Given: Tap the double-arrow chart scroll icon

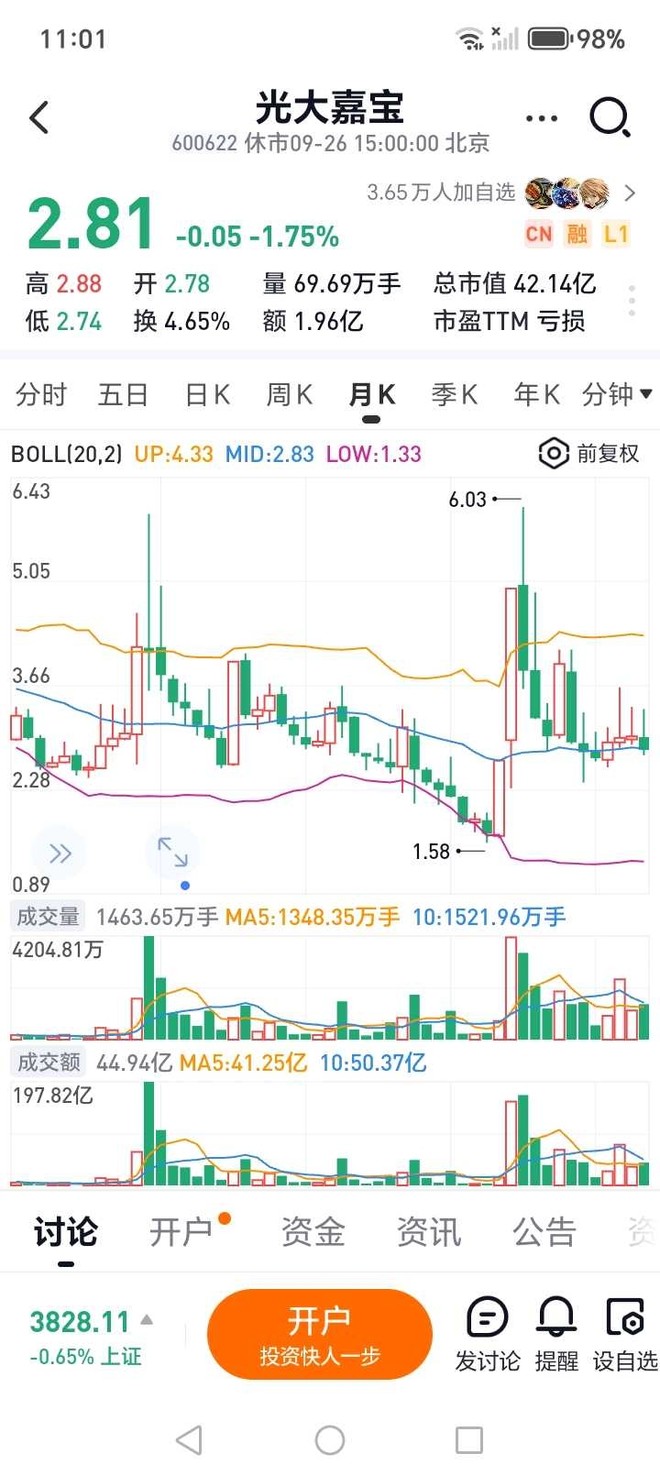Looking at the screenshot, I should (60, 853).
